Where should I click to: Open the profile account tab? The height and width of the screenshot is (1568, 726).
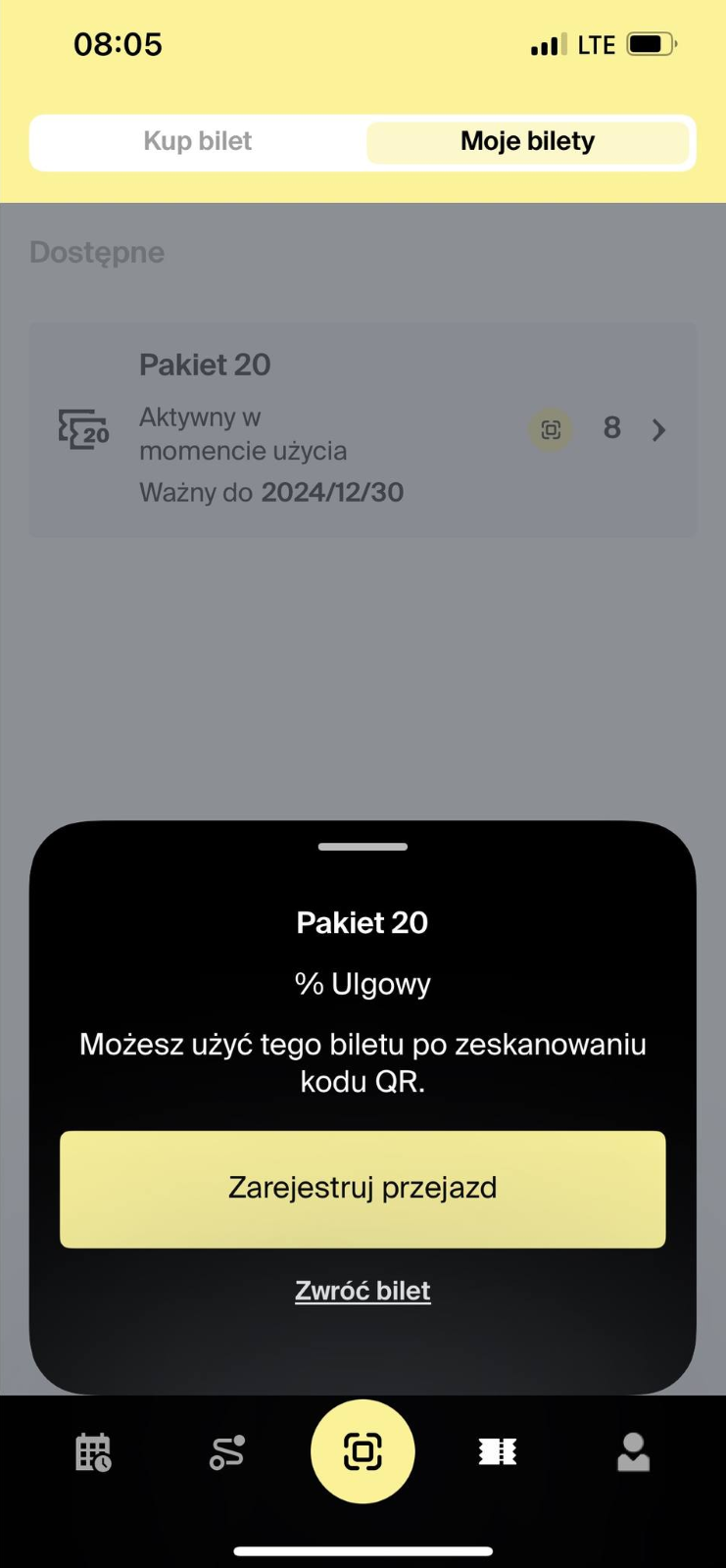(633, 1452)
